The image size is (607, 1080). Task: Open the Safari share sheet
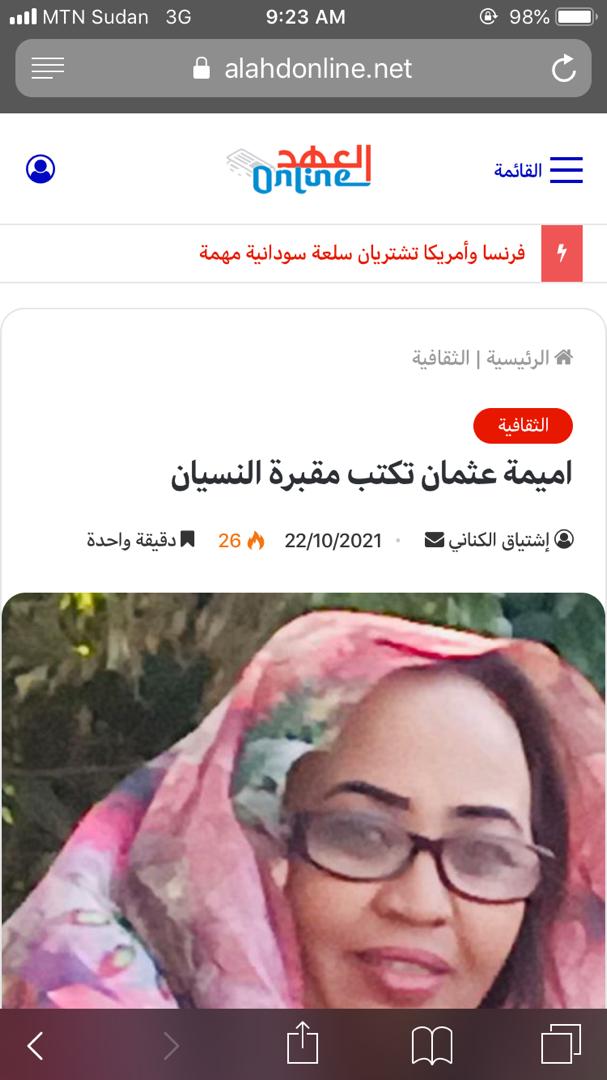coord(302,1043)
